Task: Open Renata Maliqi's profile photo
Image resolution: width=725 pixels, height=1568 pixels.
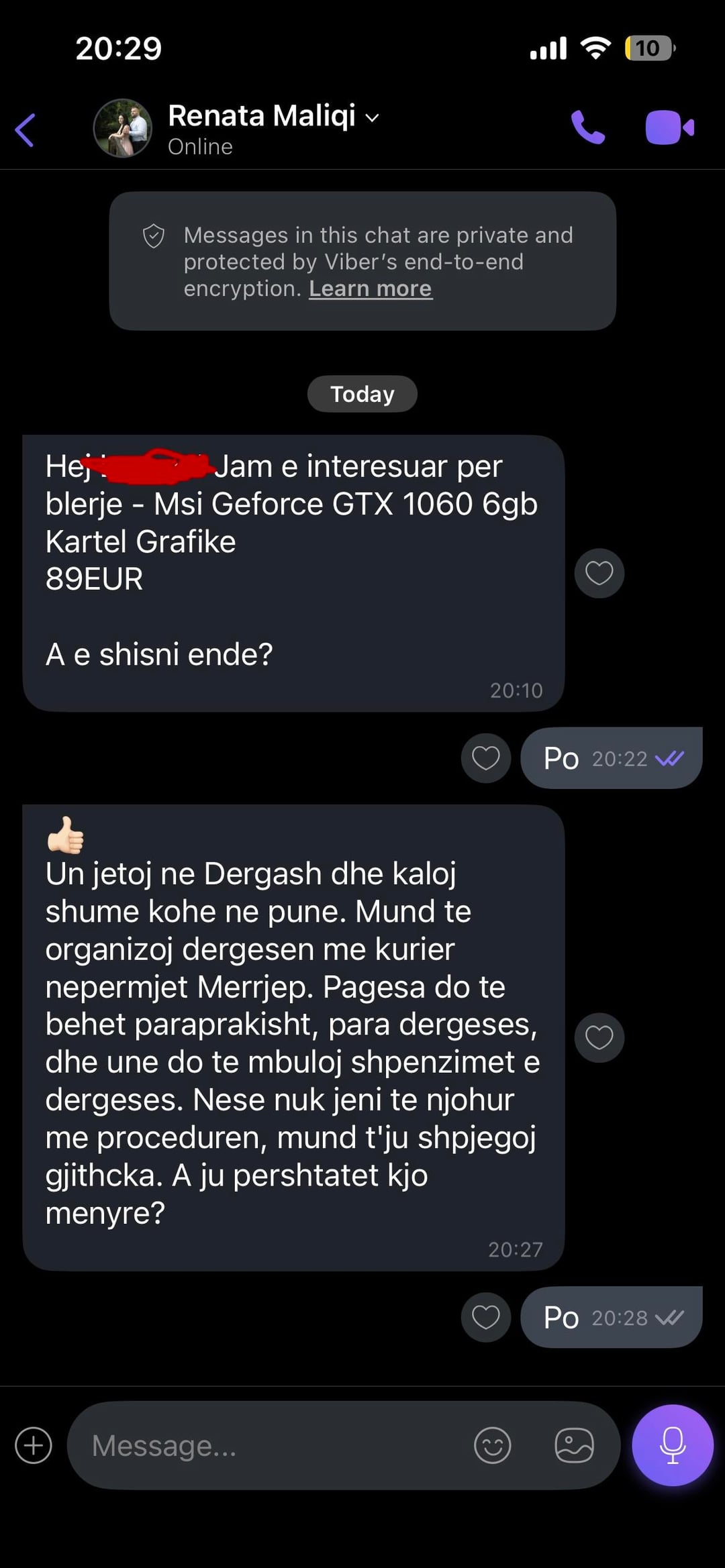Action: click(x=123, y=128)
